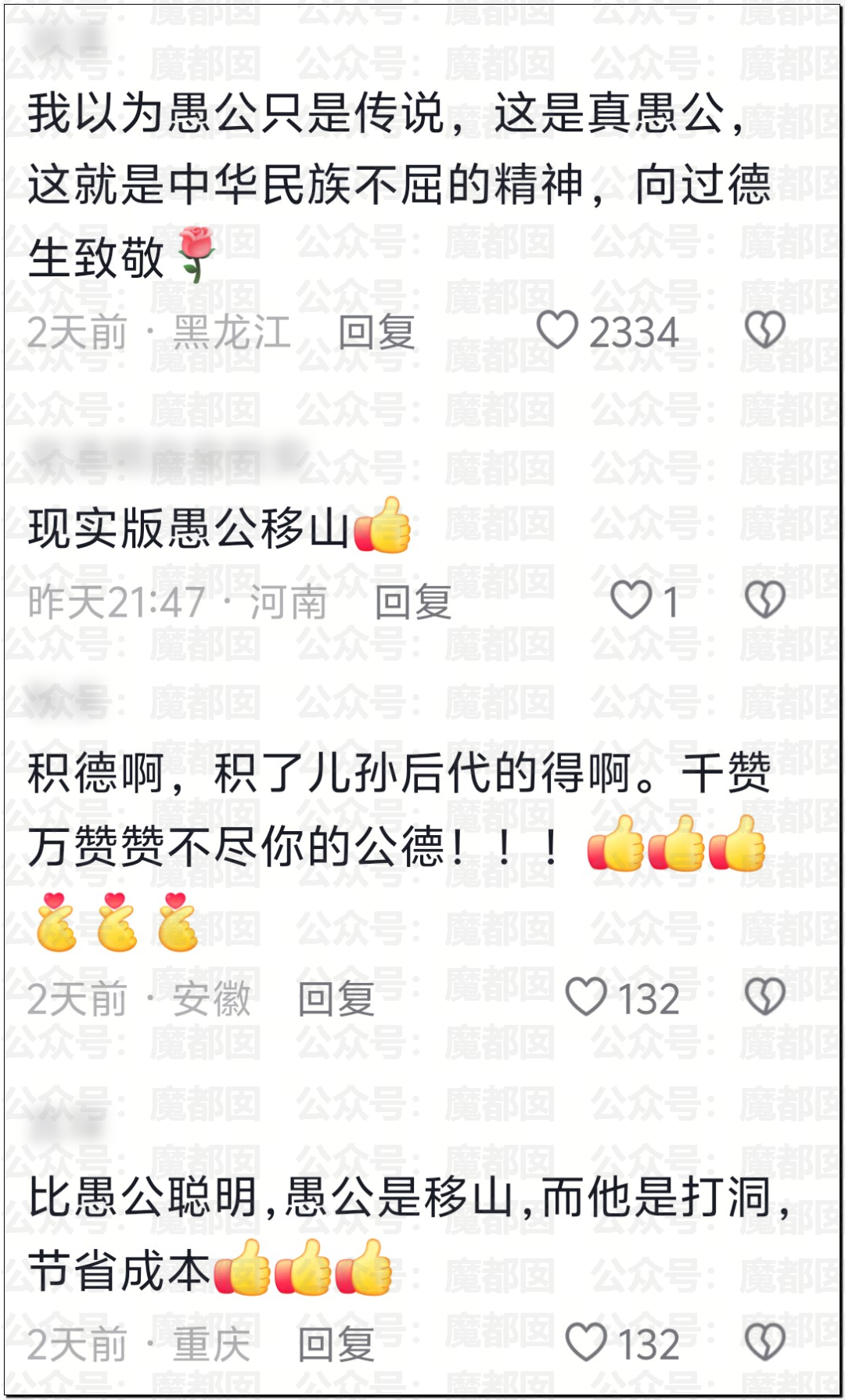The image size is (845, 1400).
Task: Dislike the 黑龙江 comment
Action: [x=764, y=330]
